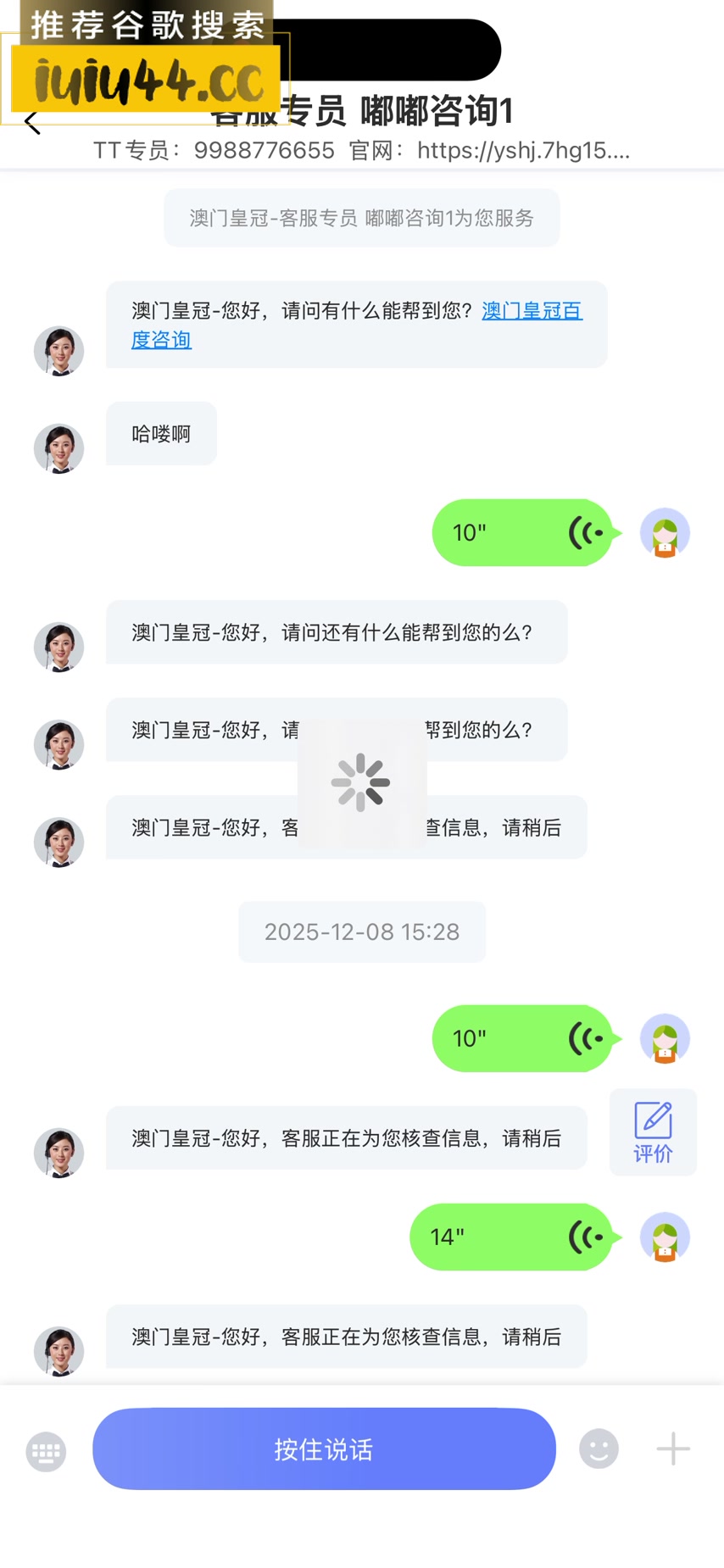This screenshot has width=724, height=1568.
Task: Open the plus attachments menu
Action: coord(673,1448)
